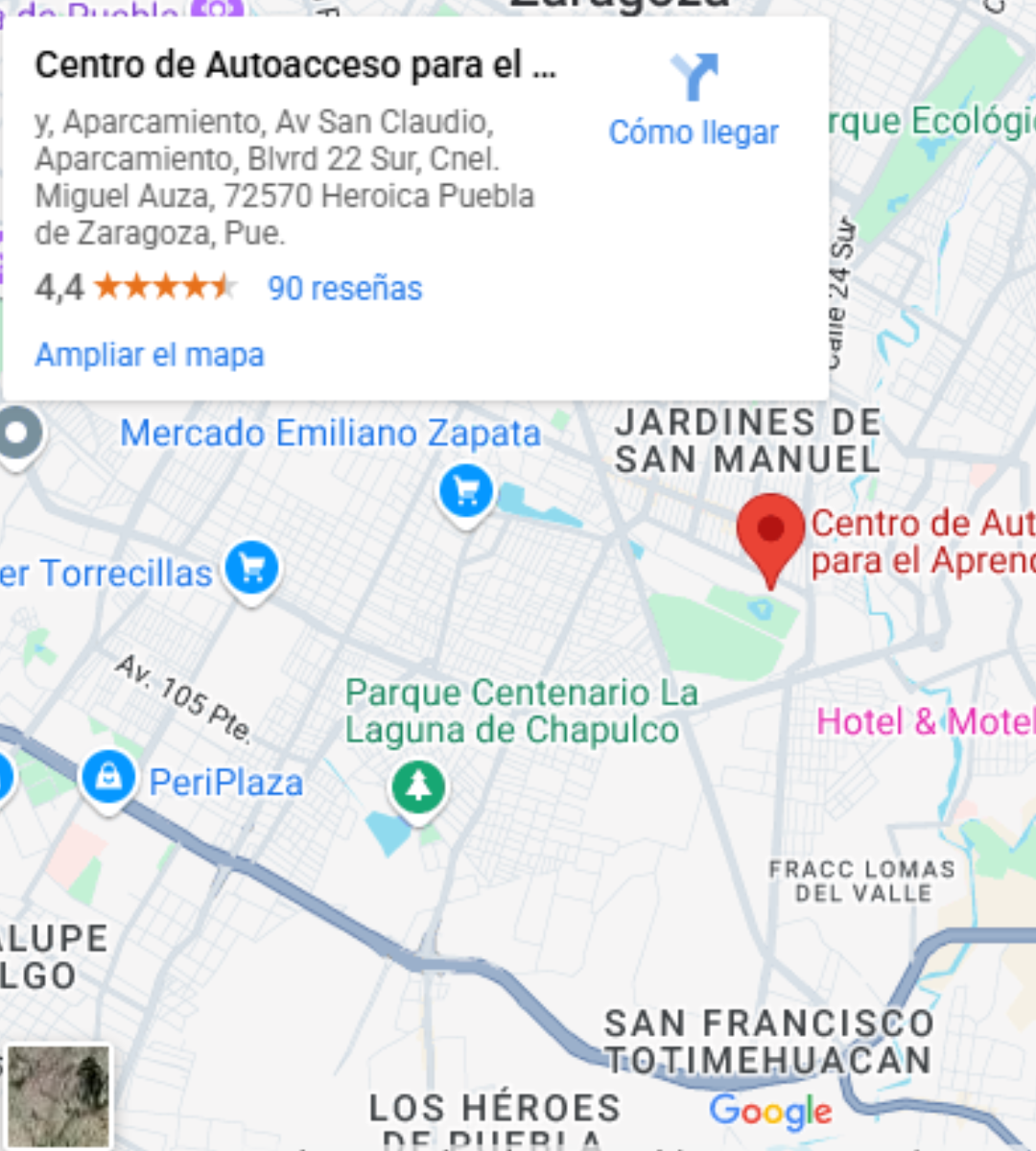Select the Mercado Emiliano Zapata marker

466,492
